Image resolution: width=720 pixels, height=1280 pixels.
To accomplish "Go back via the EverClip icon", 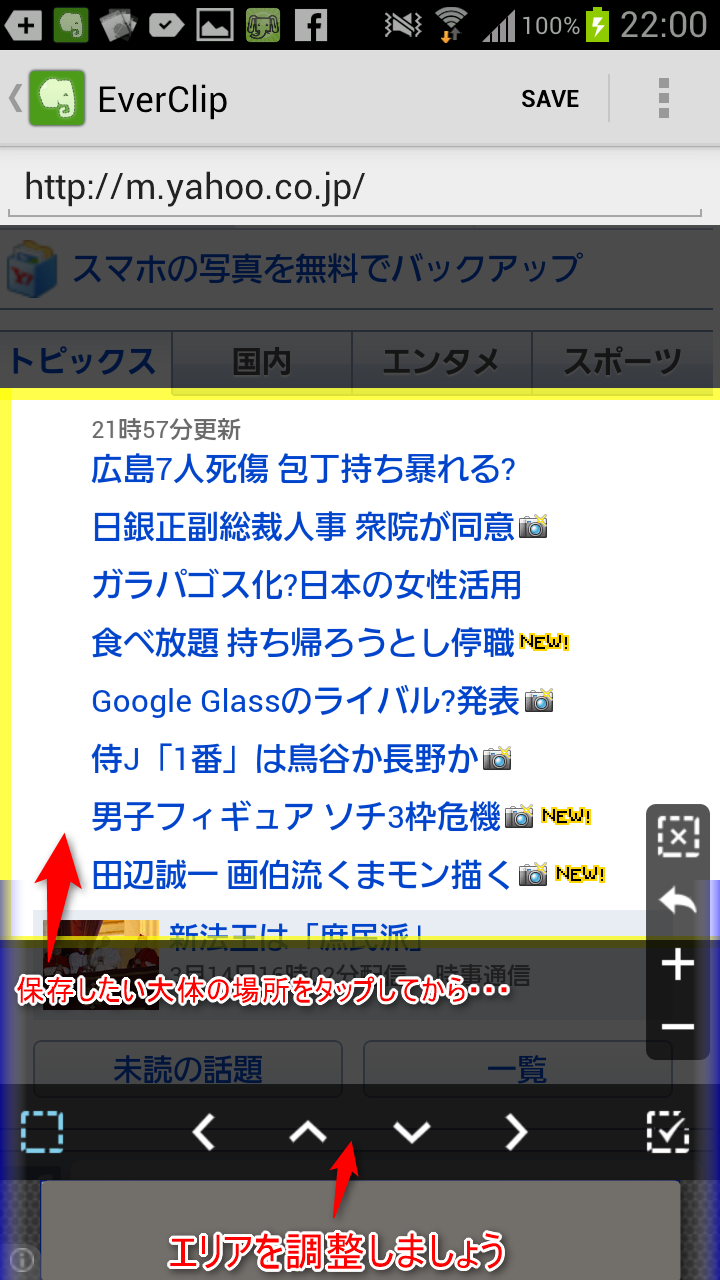I will pos(56,99).
